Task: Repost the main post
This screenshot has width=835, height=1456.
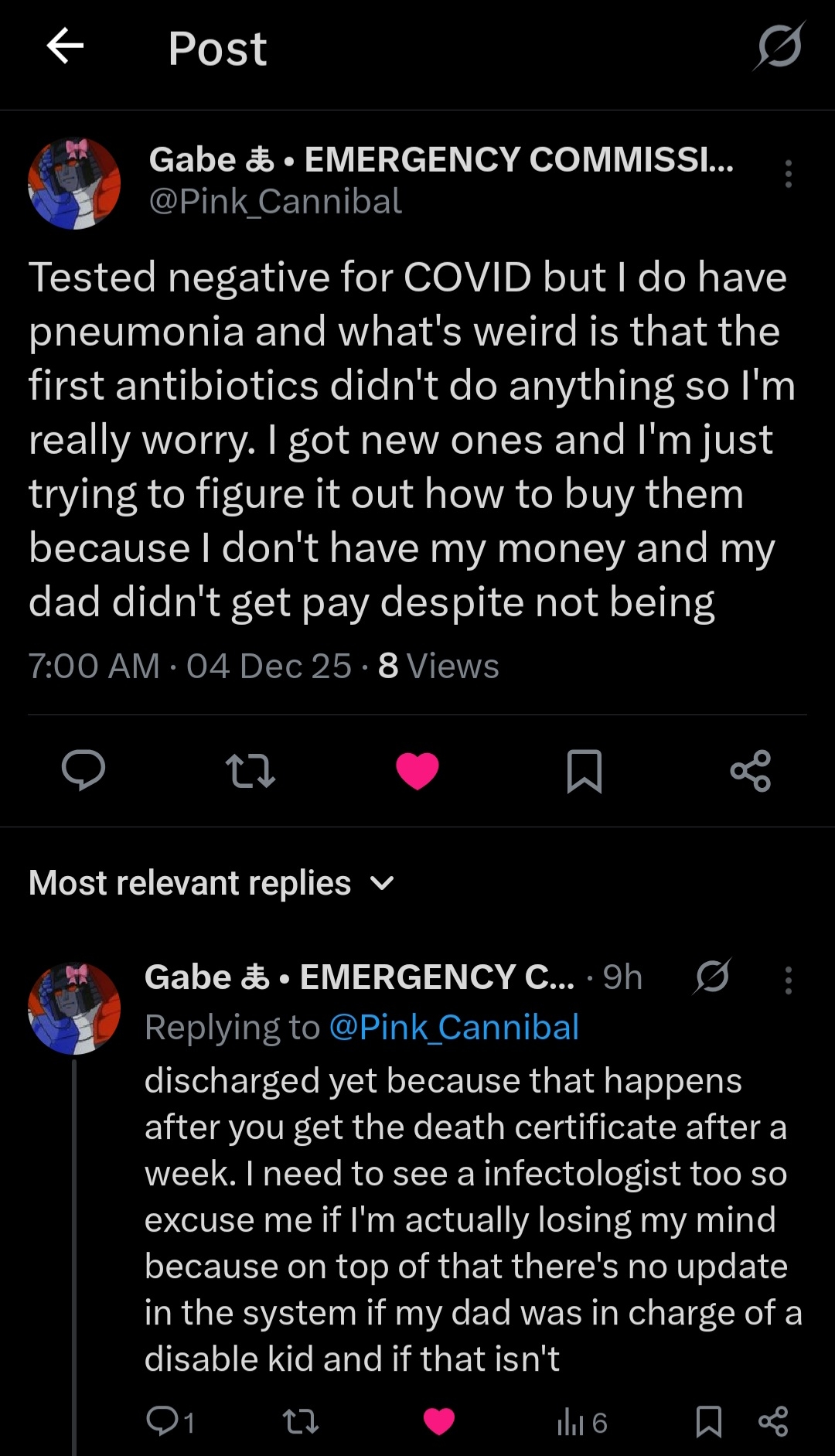Action: [x=250, y=771]
